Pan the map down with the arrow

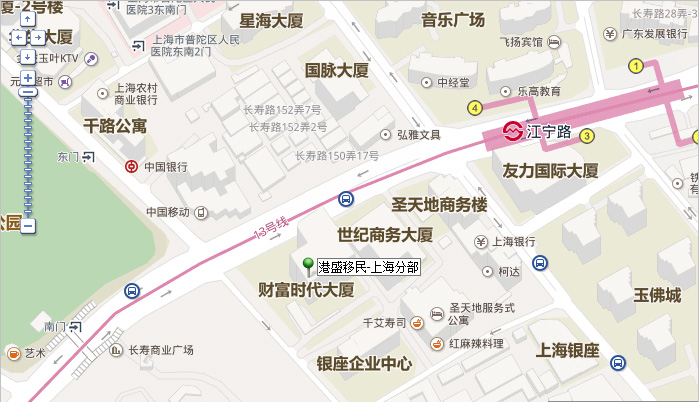point(27,56)
